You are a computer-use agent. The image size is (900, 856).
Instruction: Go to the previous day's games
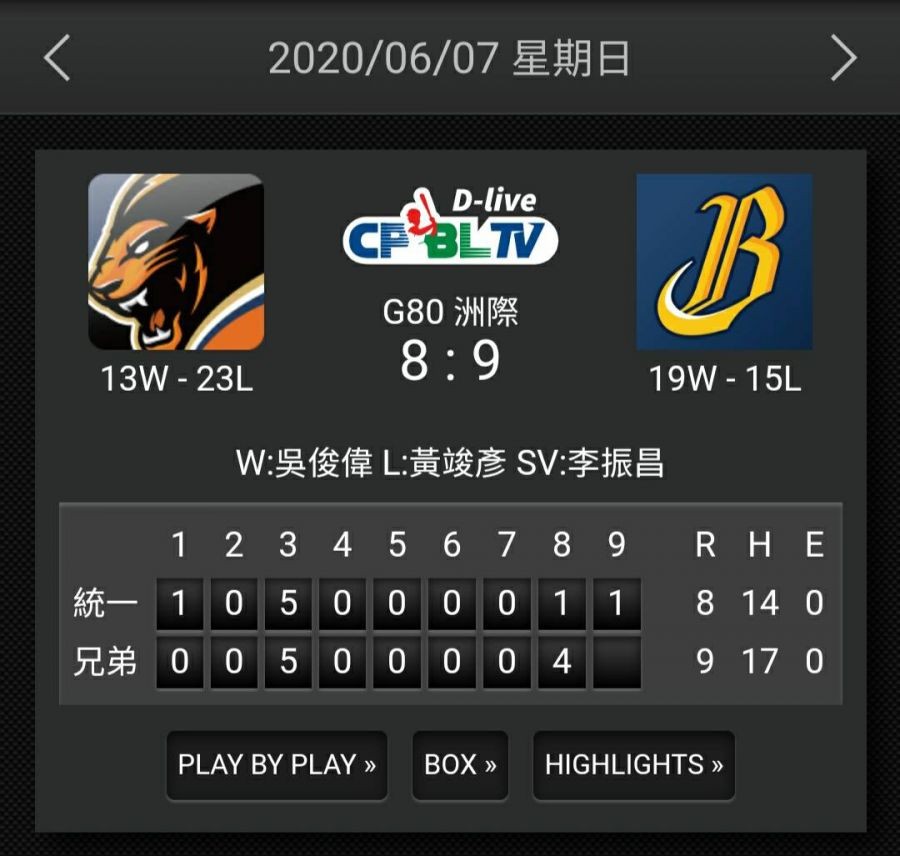[57, 59]
